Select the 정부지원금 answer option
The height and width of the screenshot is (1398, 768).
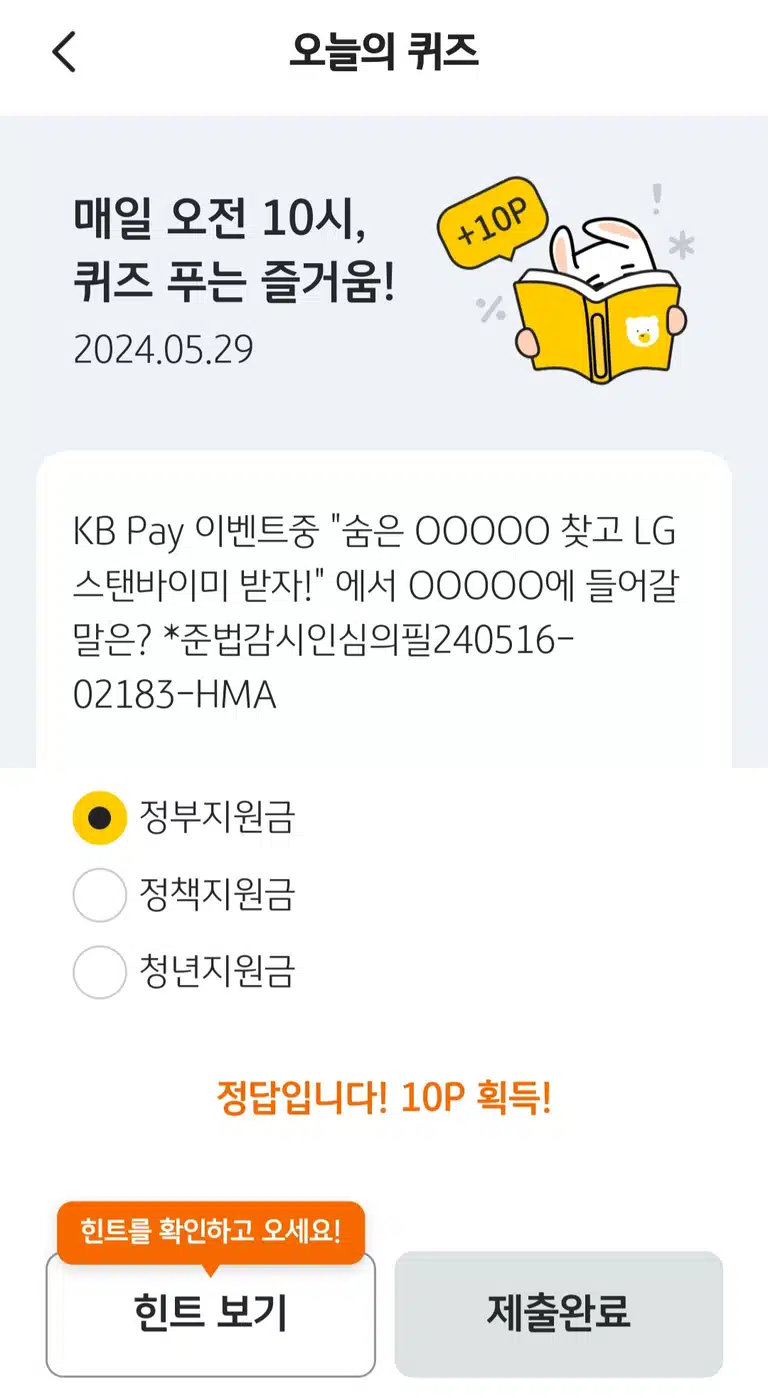[185, 818]
